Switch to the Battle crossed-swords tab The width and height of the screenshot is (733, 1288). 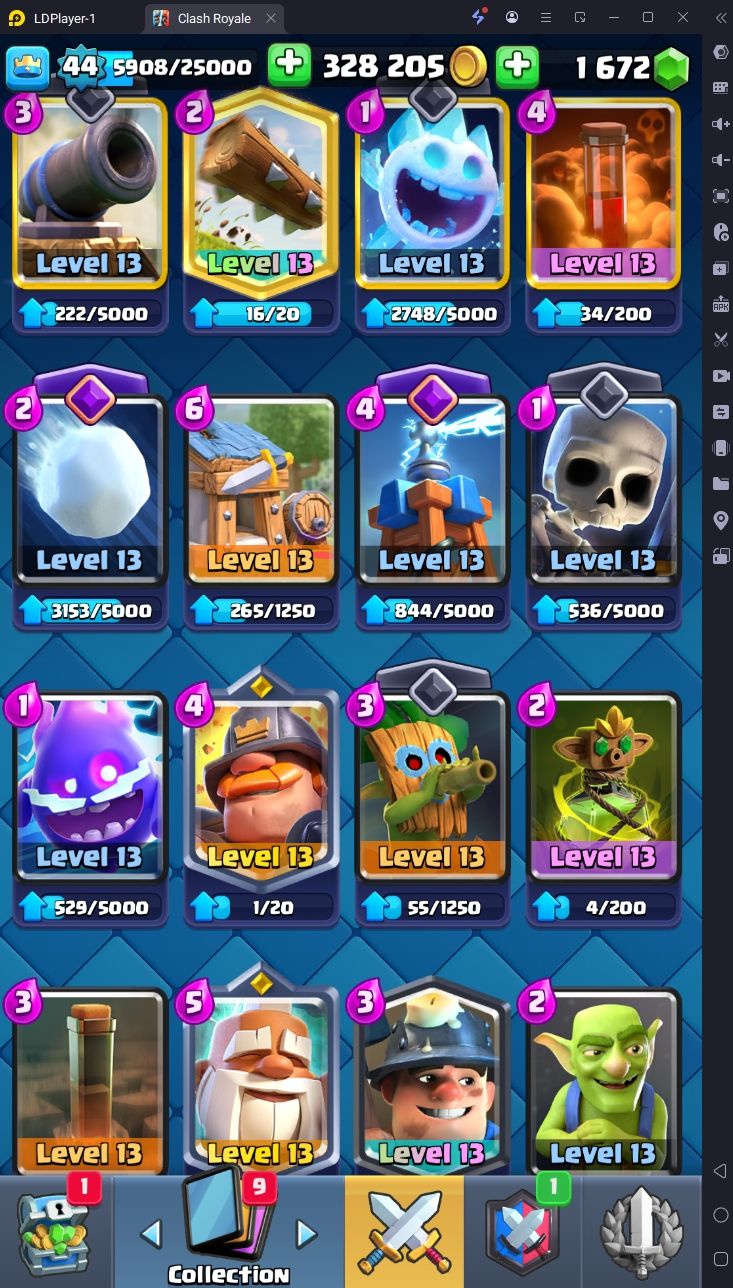pyautogui.click(x=404, y=1232)
